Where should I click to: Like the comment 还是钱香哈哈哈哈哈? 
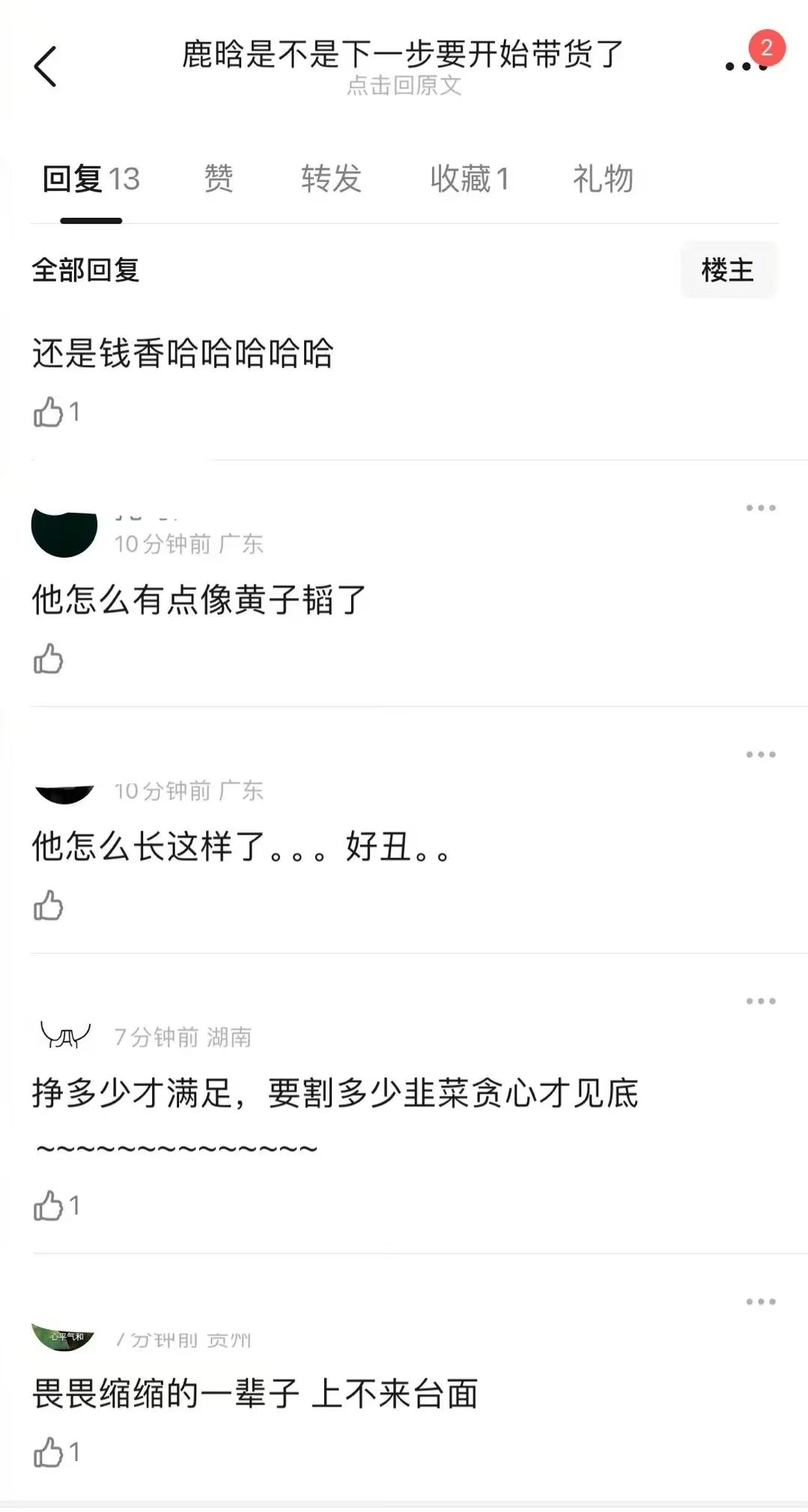pyautogui.click(x=49, y=412)
